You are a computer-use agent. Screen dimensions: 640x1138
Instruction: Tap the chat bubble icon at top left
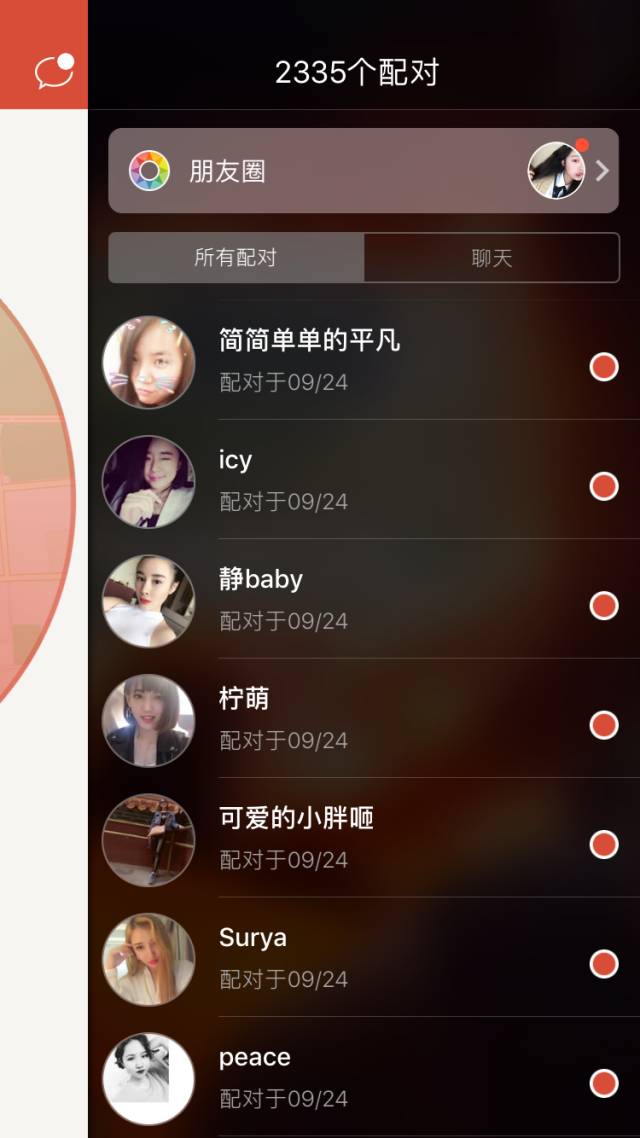coord(54,72)
